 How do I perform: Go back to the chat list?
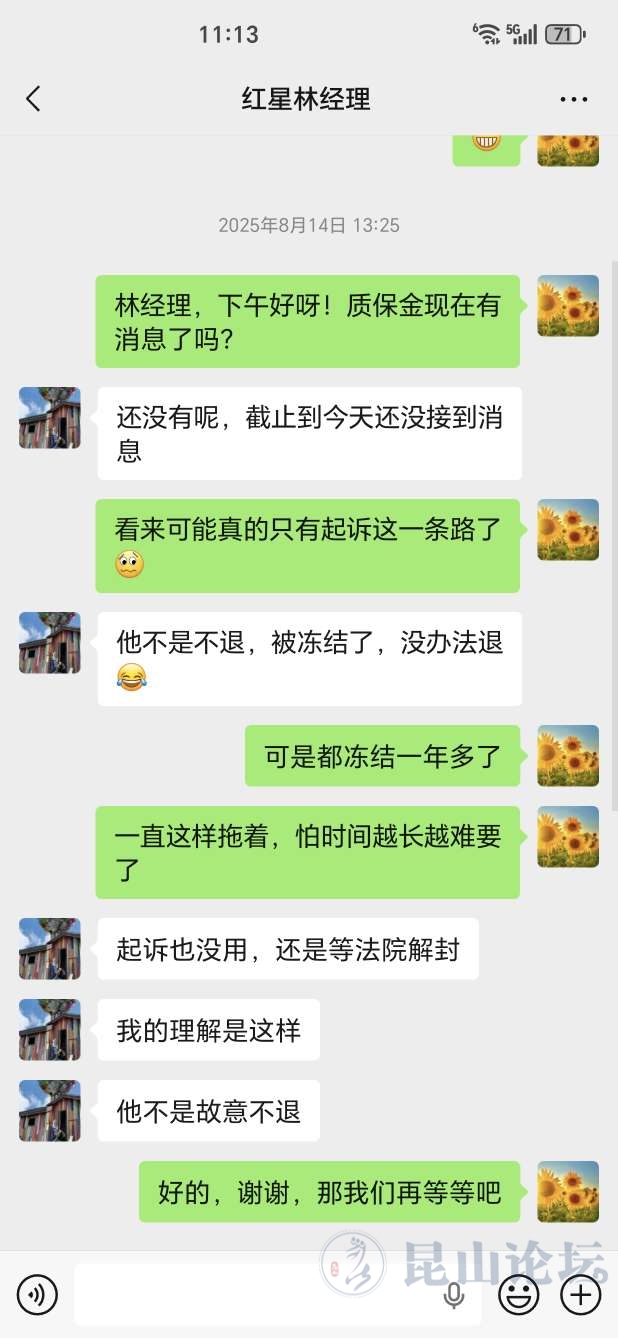coord(33,99)
